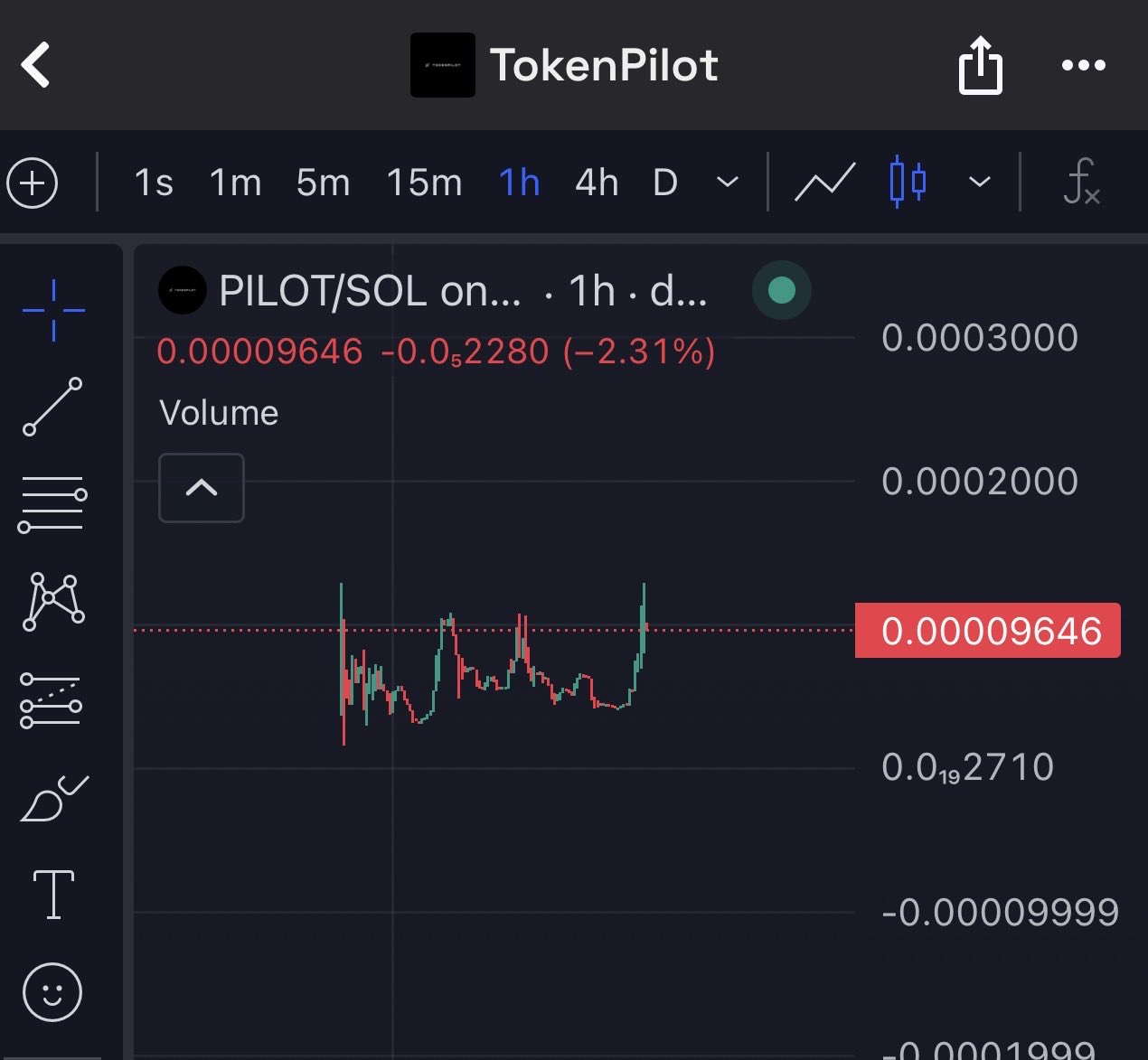The width and height of the screenshot is (1148, 1060).
Task: Switch to the daily D interval
Action: pyautogui.click(x=665, y=183)
